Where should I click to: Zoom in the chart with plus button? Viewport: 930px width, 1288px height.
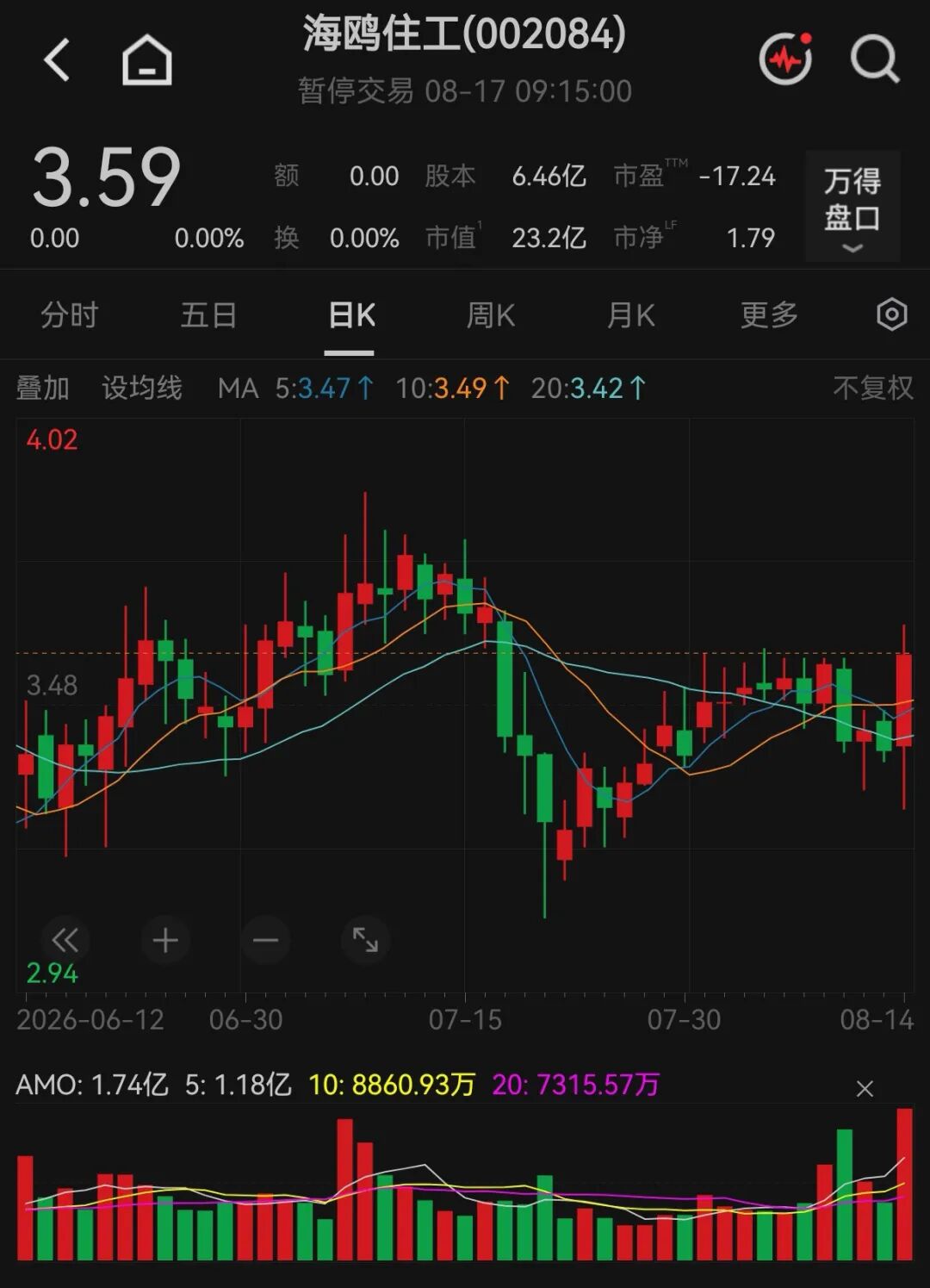pyautogui.click(x=165, y=940)
